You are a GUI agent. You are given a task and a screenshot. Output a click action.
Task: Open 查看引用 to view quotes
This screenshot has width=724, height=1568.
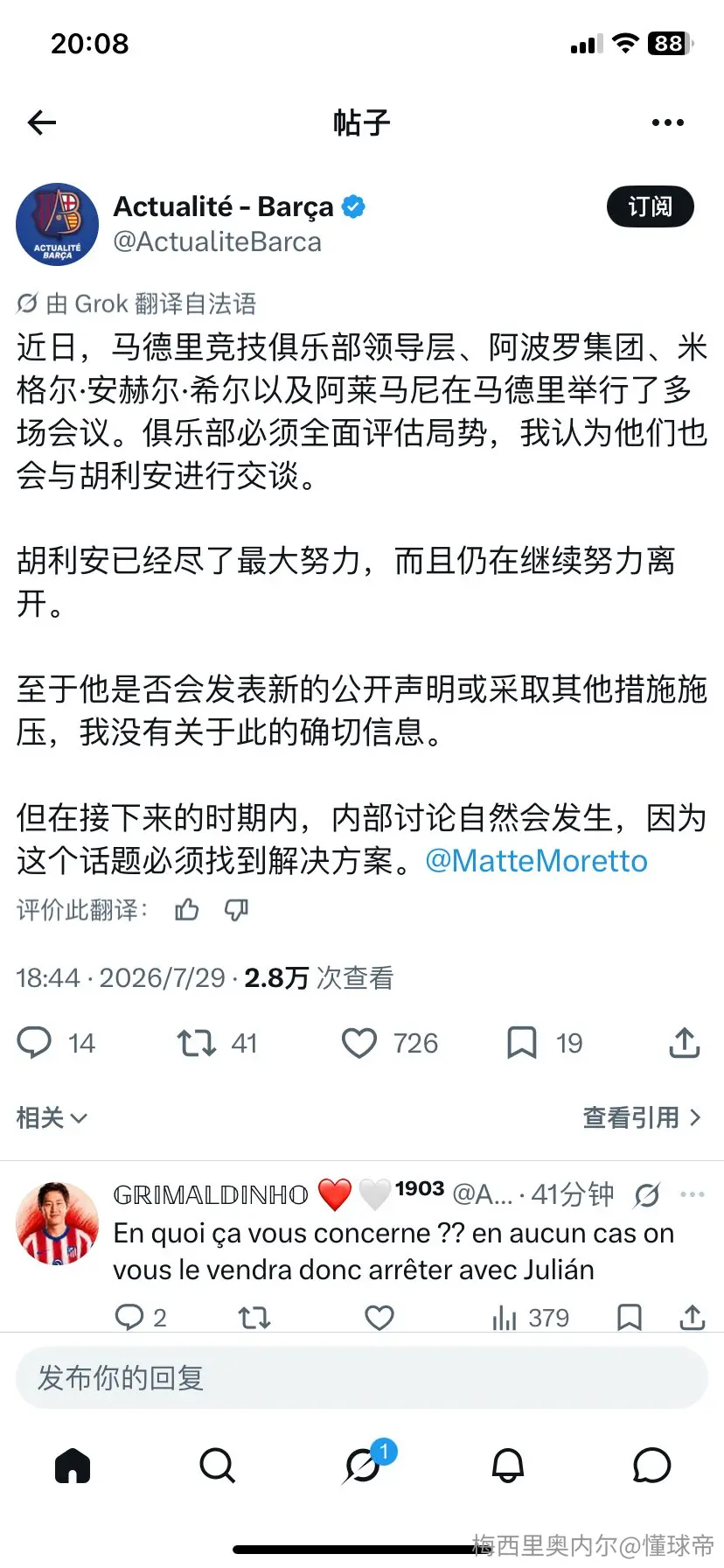tap(642, 1117)
